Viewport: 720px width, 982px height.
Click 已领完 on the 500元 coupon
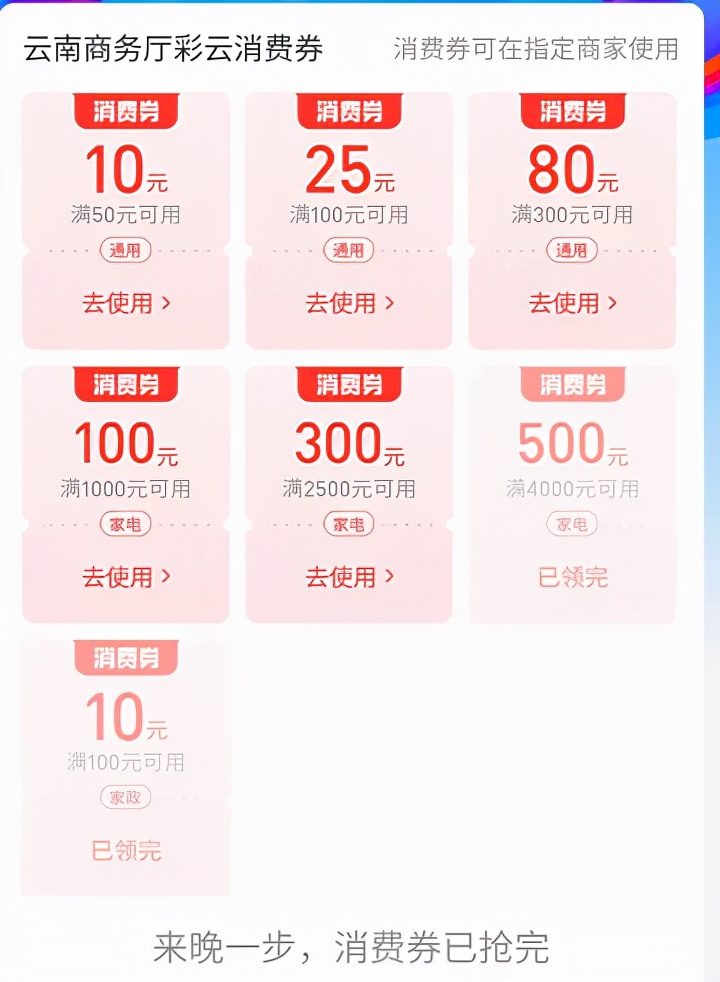(x=571, y=577)
